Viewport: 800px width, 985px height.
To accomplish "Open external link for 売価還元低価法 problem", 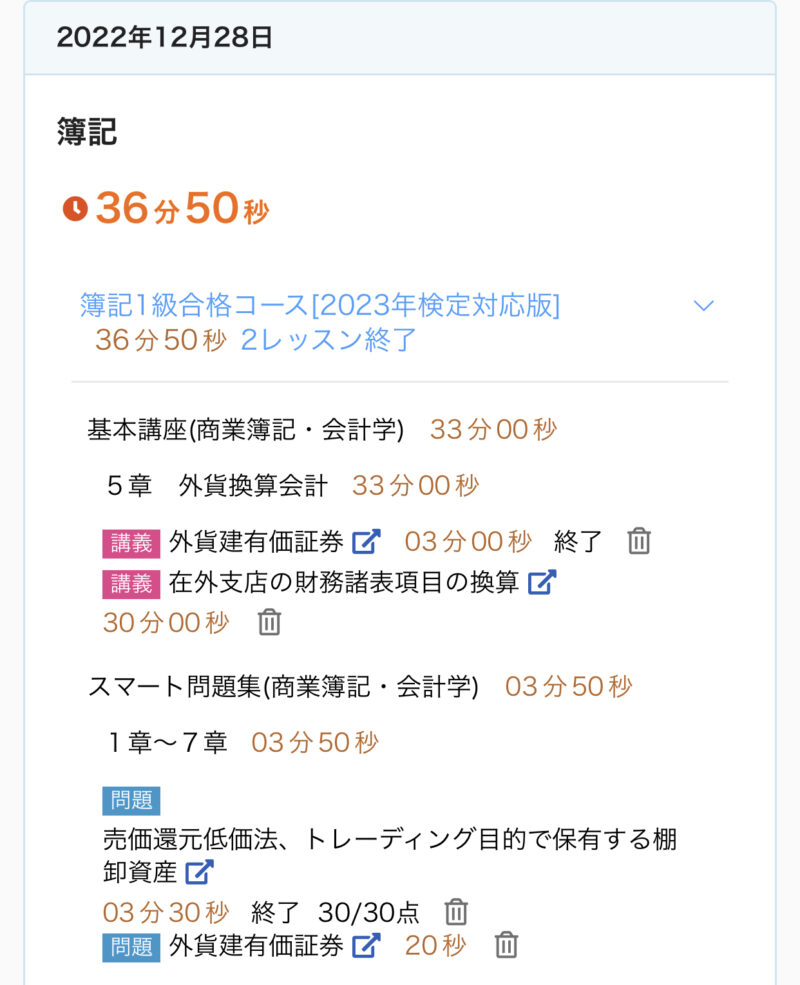I will [x=200, y=872].
